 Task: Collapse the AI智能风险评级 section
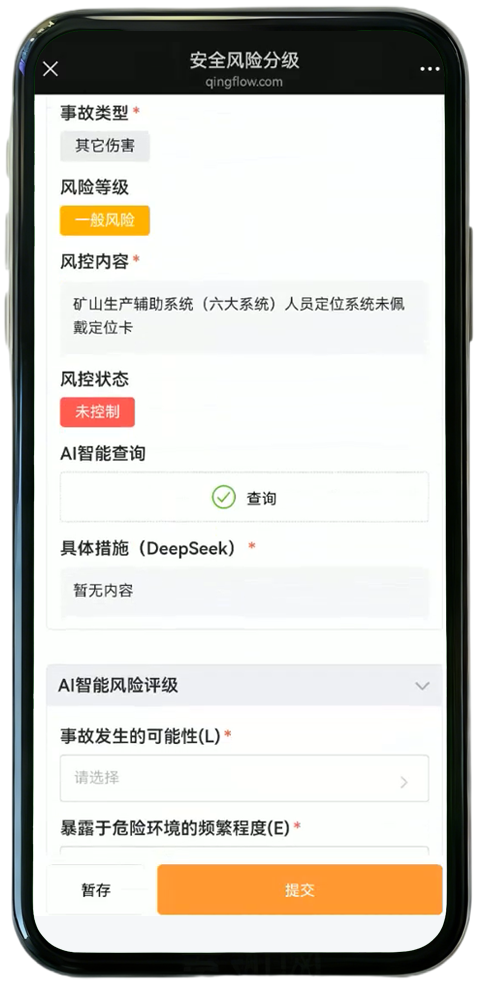pos(422,686)
